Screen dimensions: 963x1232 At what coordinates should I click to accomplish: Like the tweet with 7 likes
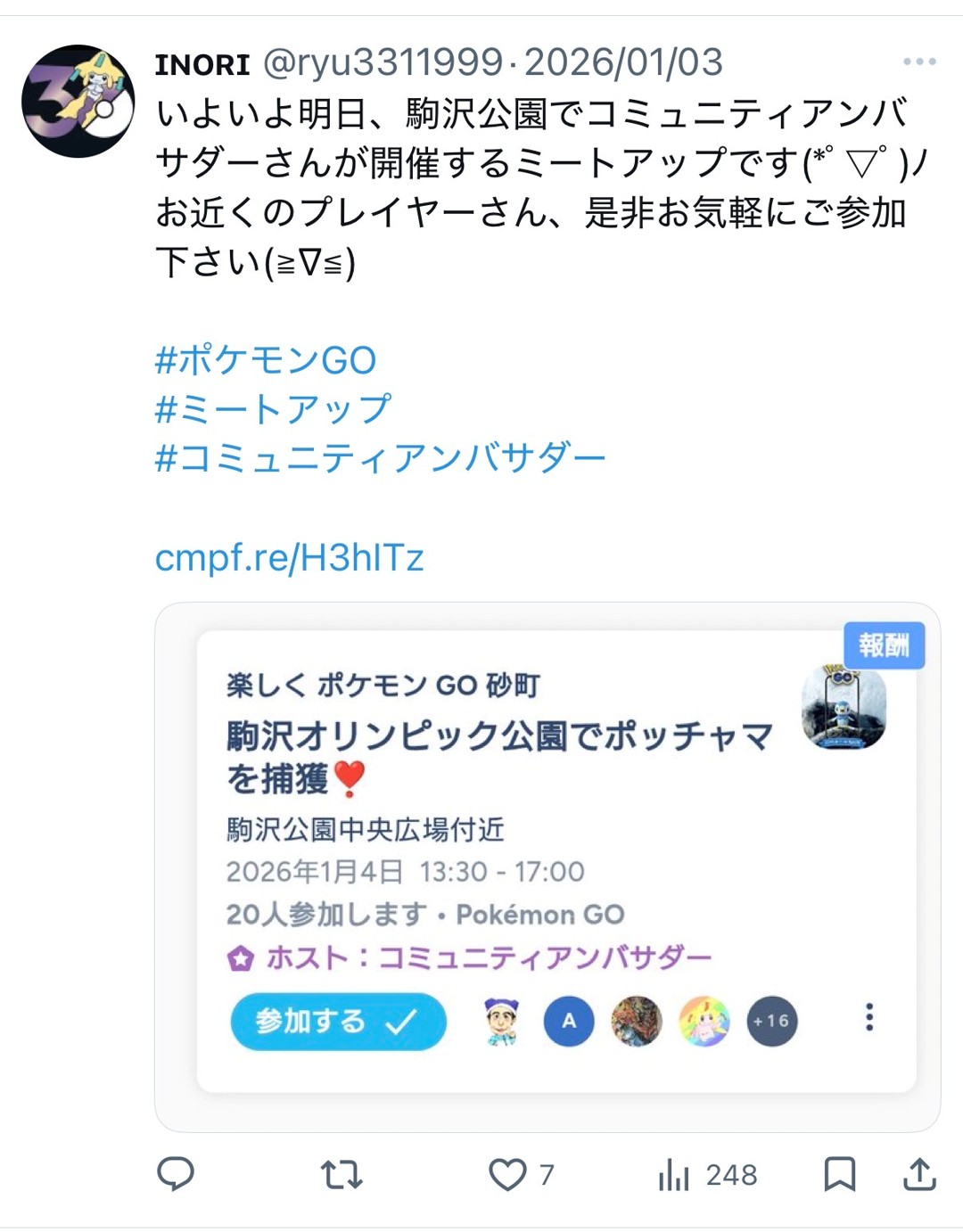pos(508,1175)
